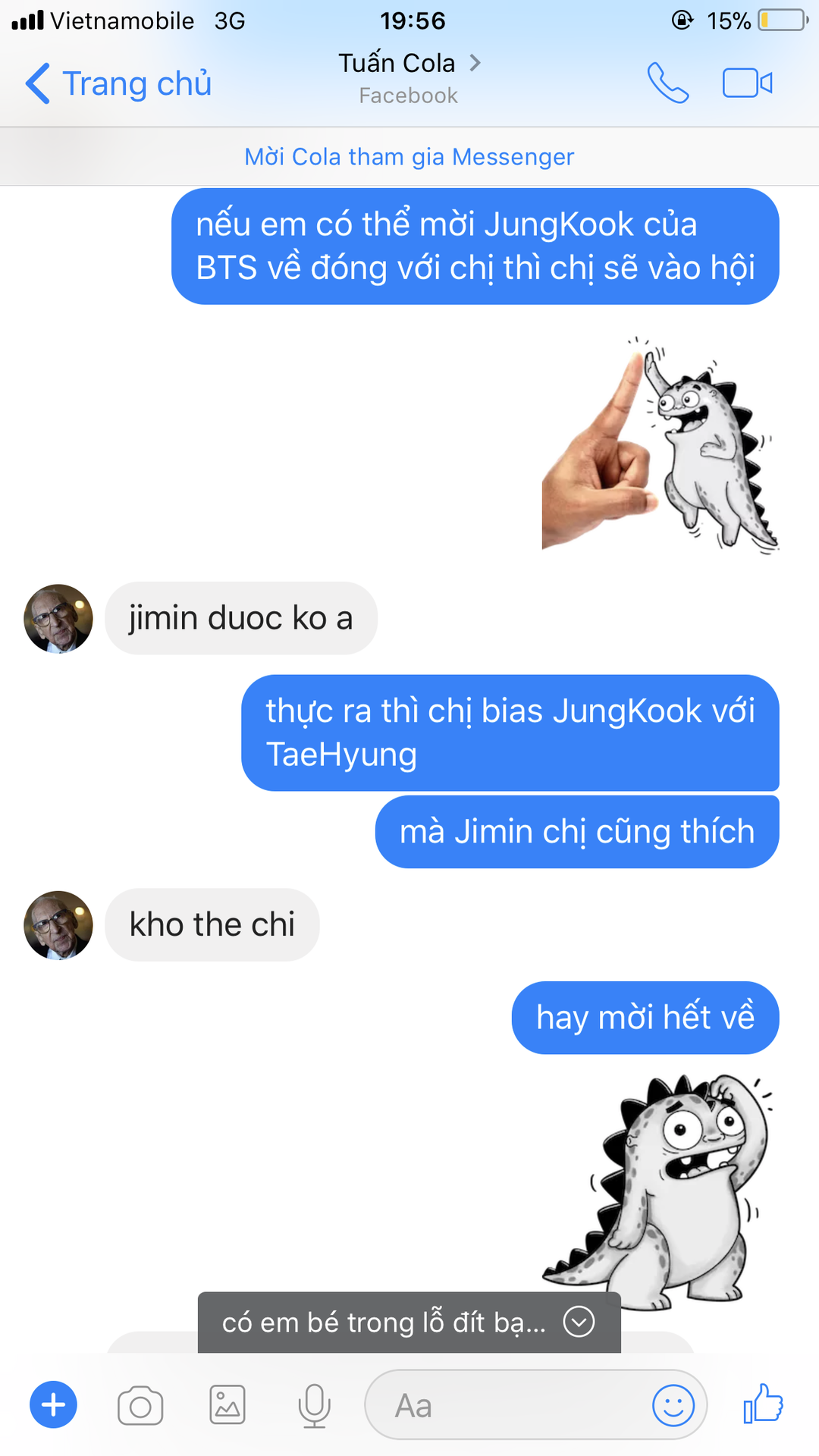Tap the microphone for a voice message
The width and height of the screenshot is (819, 1456).
pyautogui.click(x=314, y=1405)
